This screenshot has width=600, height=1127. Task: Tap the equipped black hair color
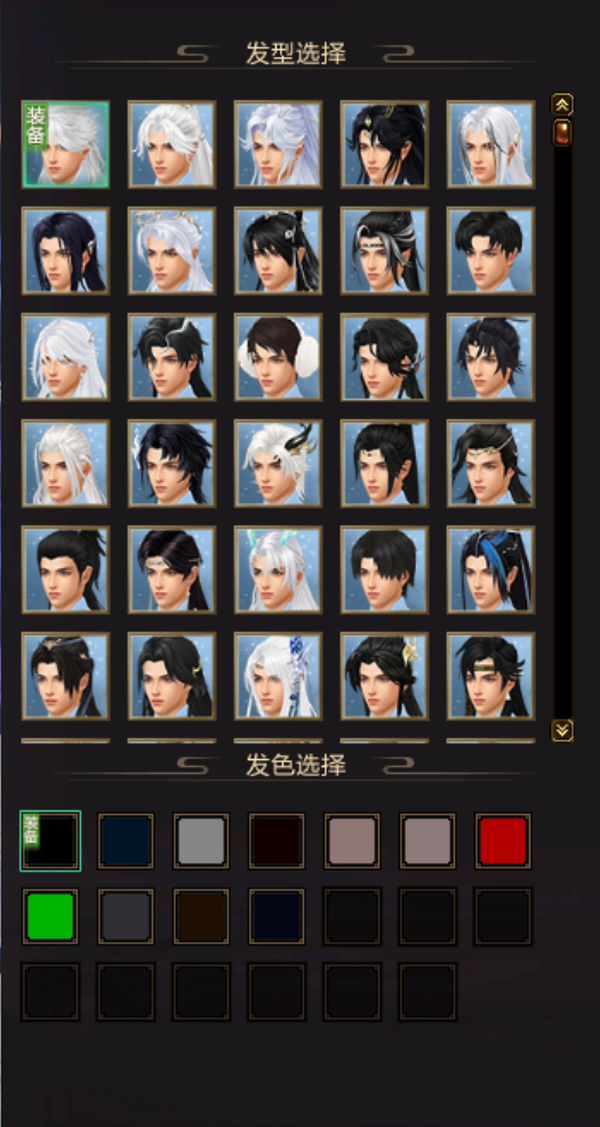click(x=50, y=841)
